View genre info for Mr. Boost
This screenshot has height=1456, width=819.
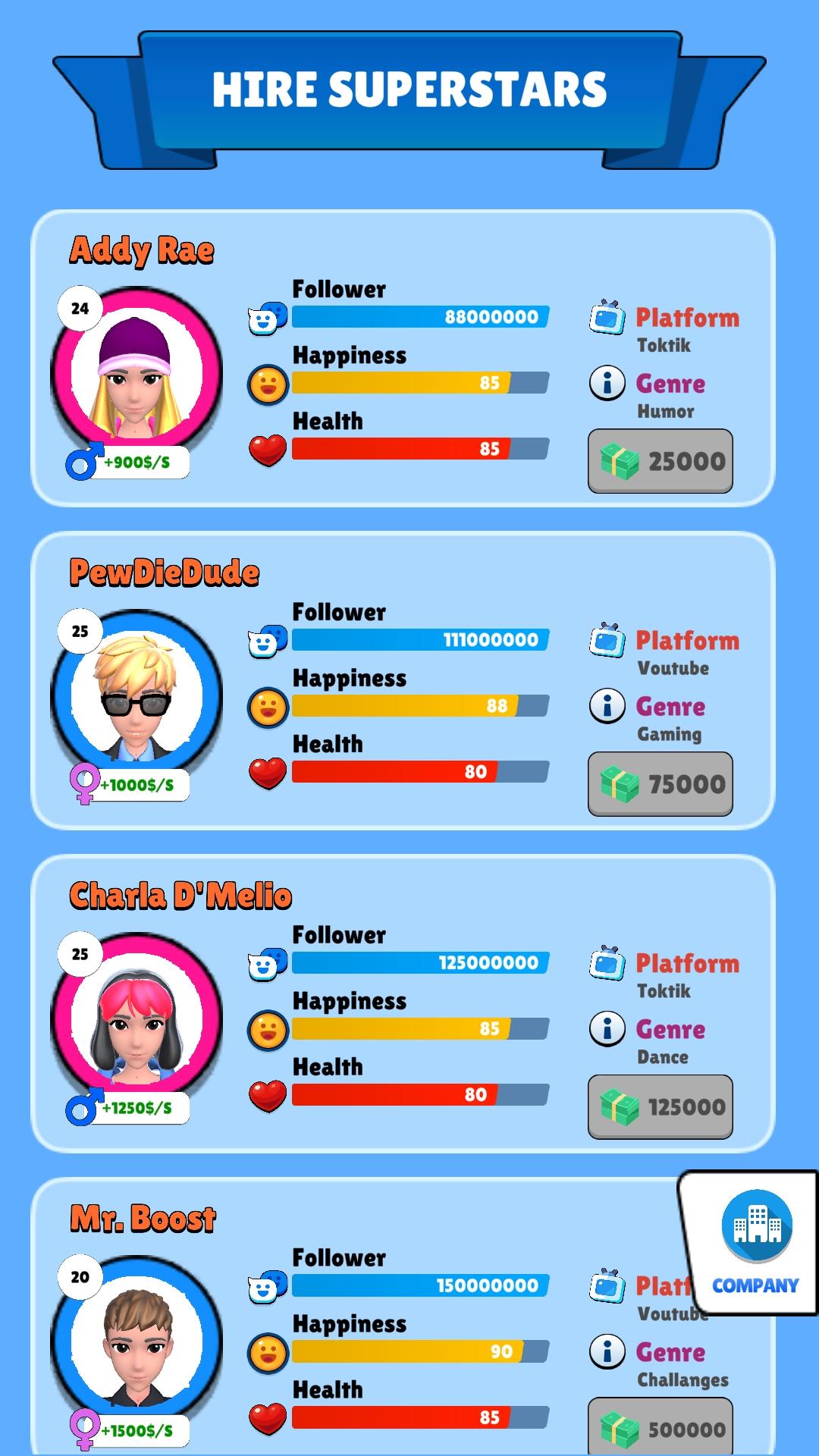[x=607, y=1352]
